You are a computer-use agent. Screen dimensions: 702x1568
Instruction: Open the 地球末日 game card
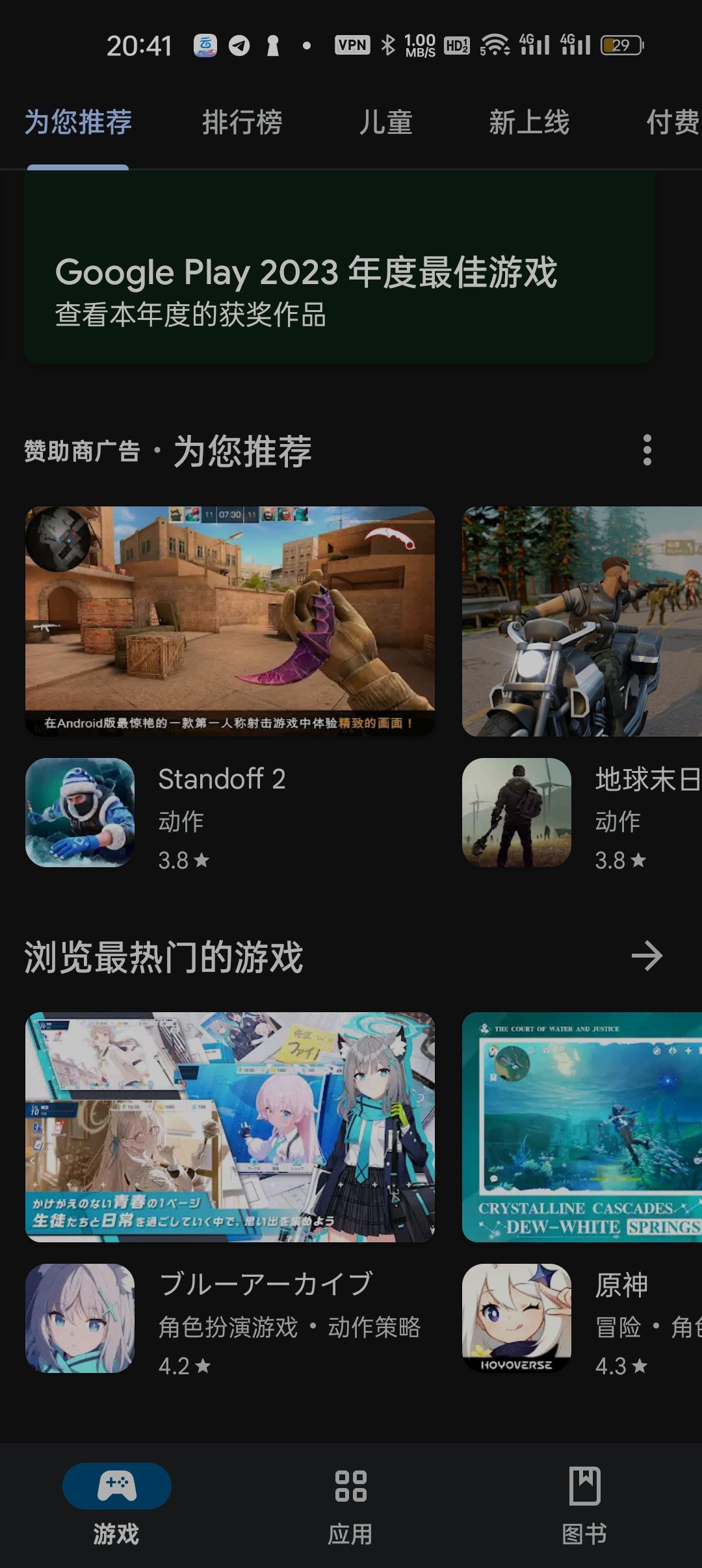coord(582,686)
